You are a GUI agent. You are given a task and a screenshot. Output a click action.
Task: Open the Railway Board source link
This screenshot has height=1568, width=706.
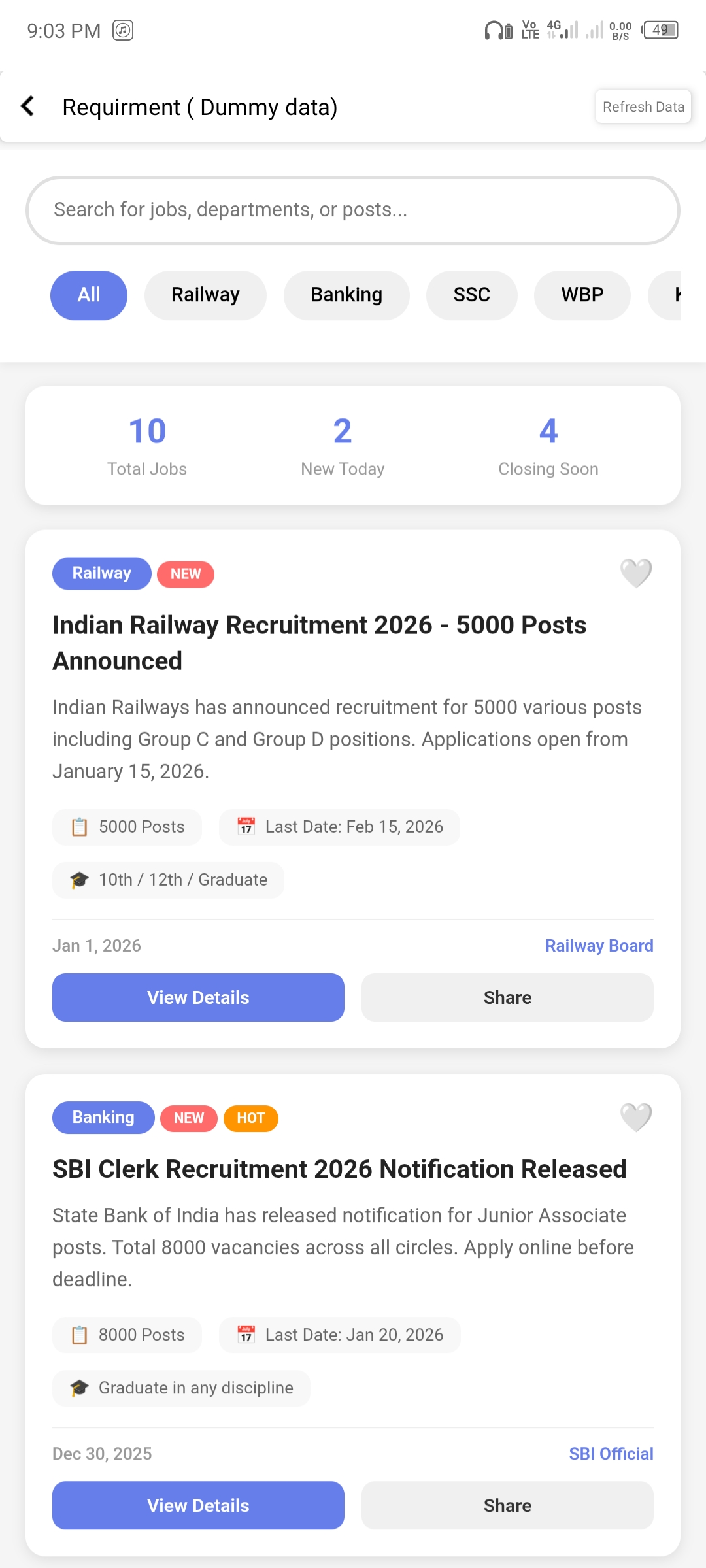599,946
